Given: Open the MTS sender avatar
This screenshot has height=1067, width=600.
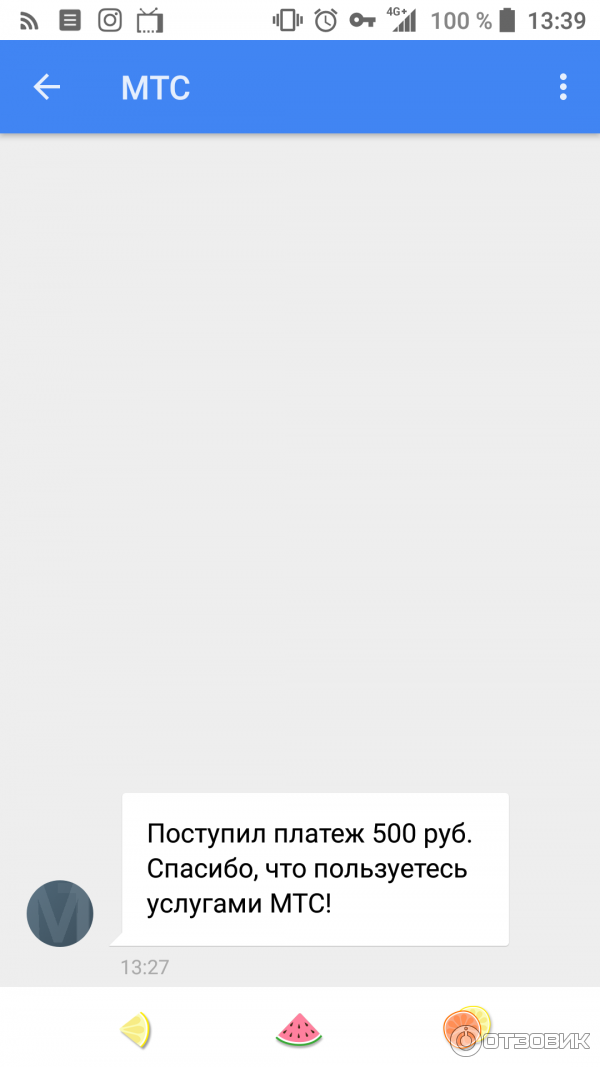Looking at the screenshot, I should (60, 913).
